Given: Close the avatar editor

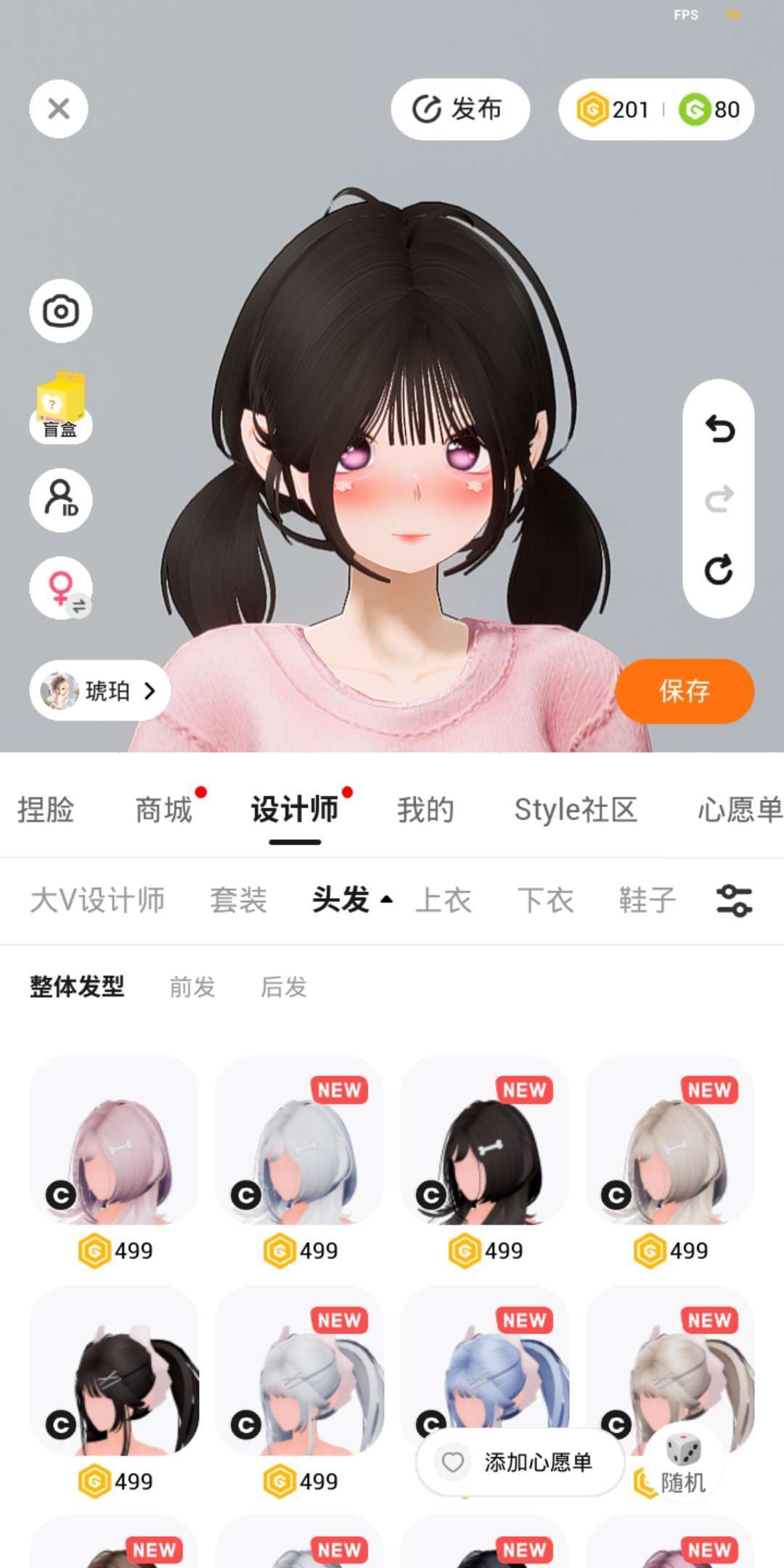Looking at the screenshot, I should pyautogui.click(x=59, y=110).
